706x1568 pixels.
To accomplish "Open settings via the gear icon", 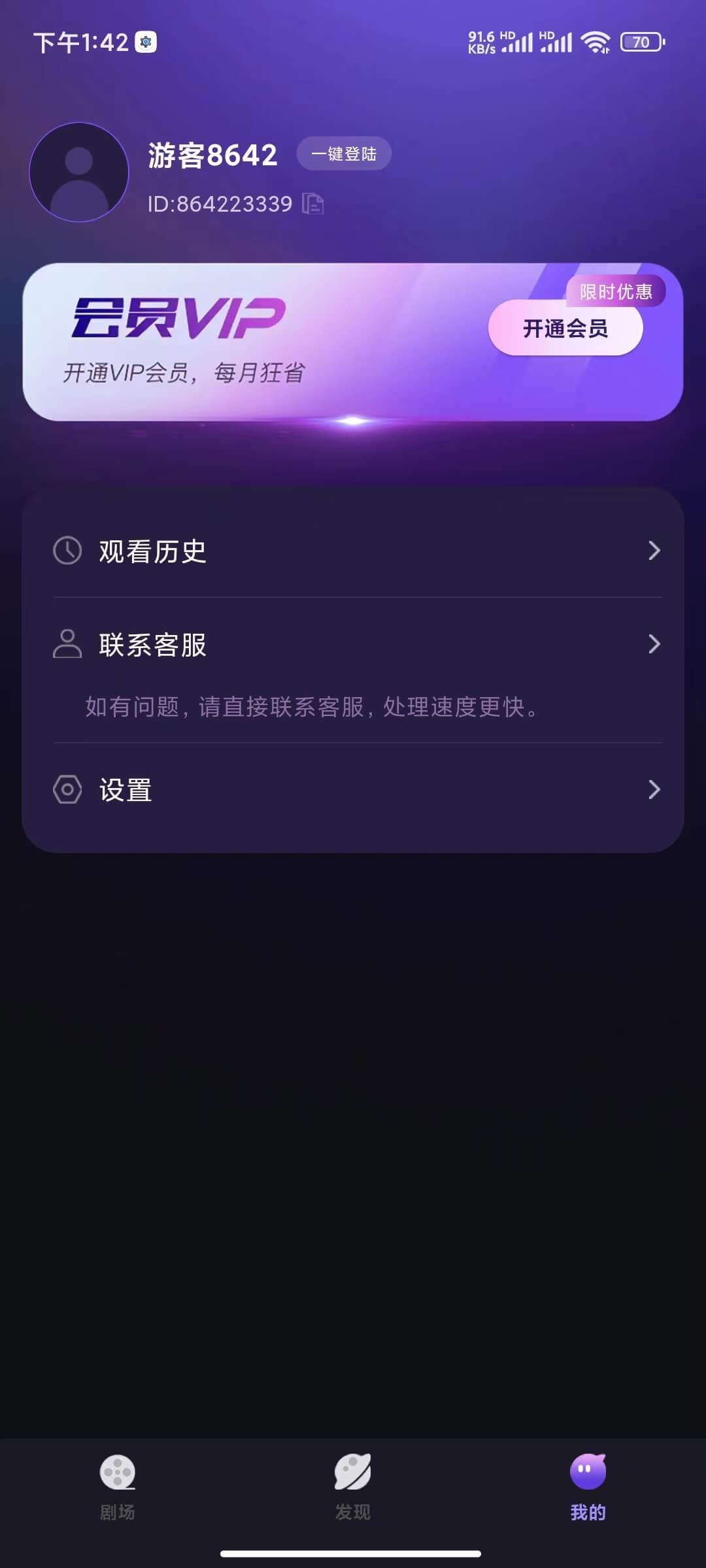I will coord(67,791).
